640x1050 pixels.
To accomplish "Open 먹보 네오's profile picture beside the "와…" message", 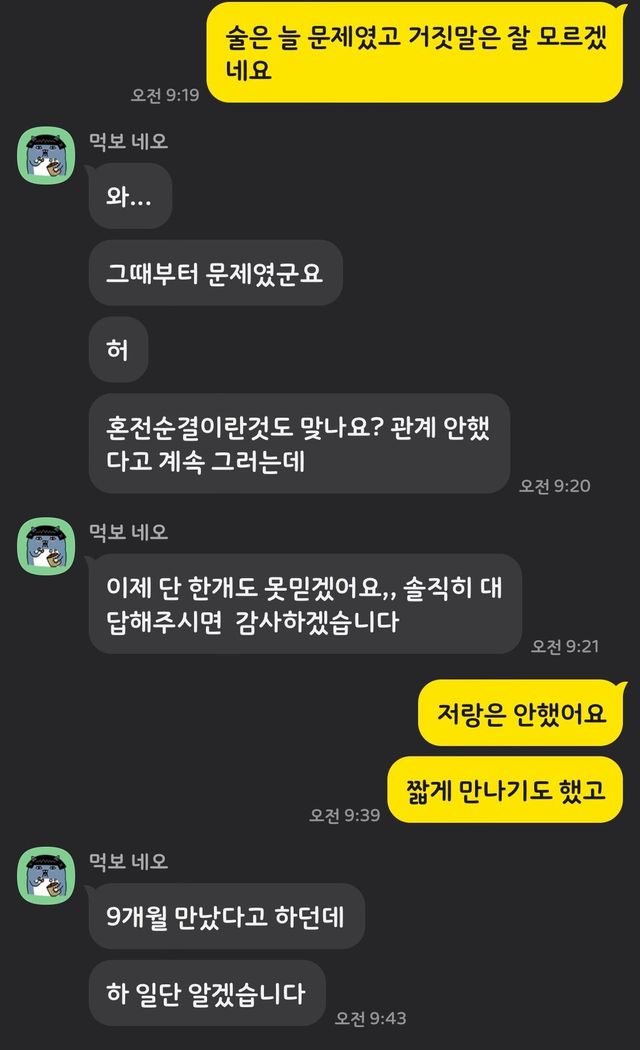I will pos(47,156).
